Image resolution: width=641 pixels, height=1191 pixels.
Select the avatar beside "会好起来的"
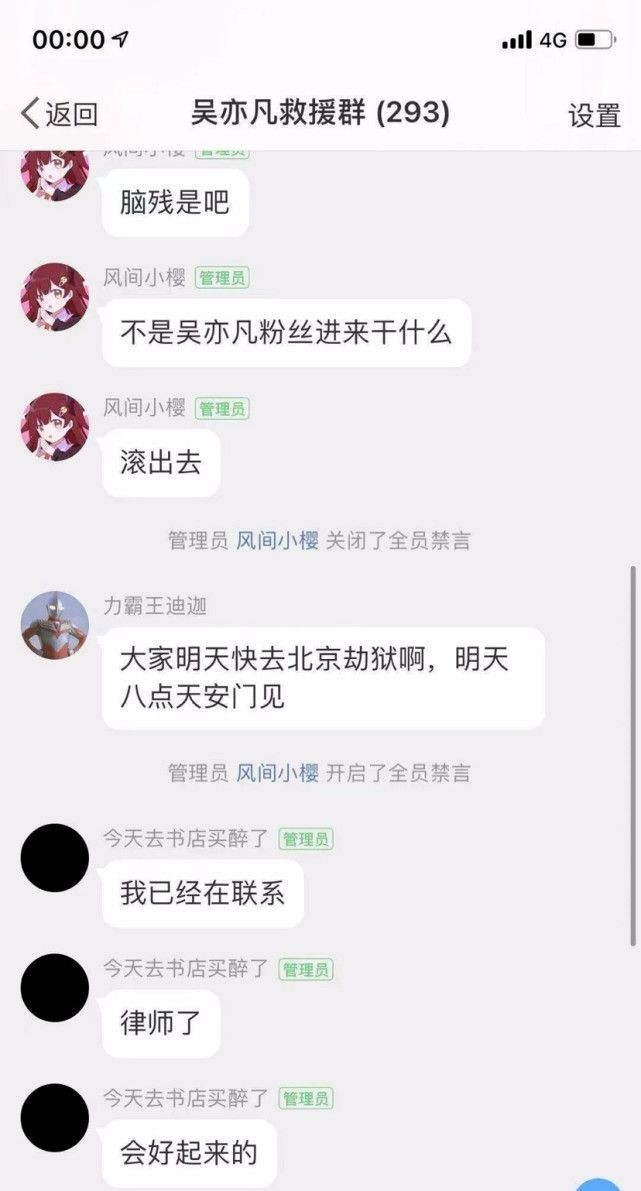(55, 1118)
